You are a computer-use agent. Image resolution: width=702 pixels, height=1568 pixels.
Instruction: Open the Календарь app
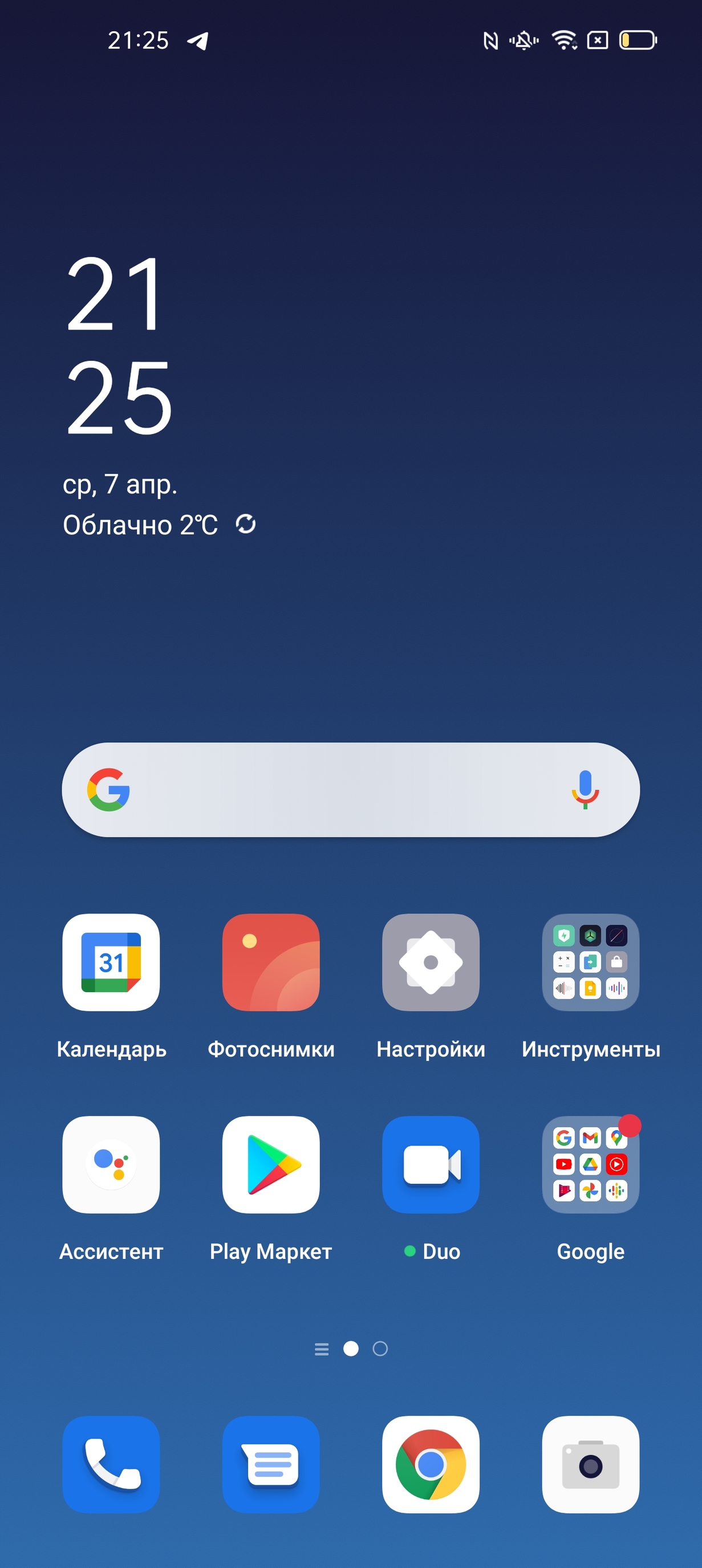click(x=111, y=962)
